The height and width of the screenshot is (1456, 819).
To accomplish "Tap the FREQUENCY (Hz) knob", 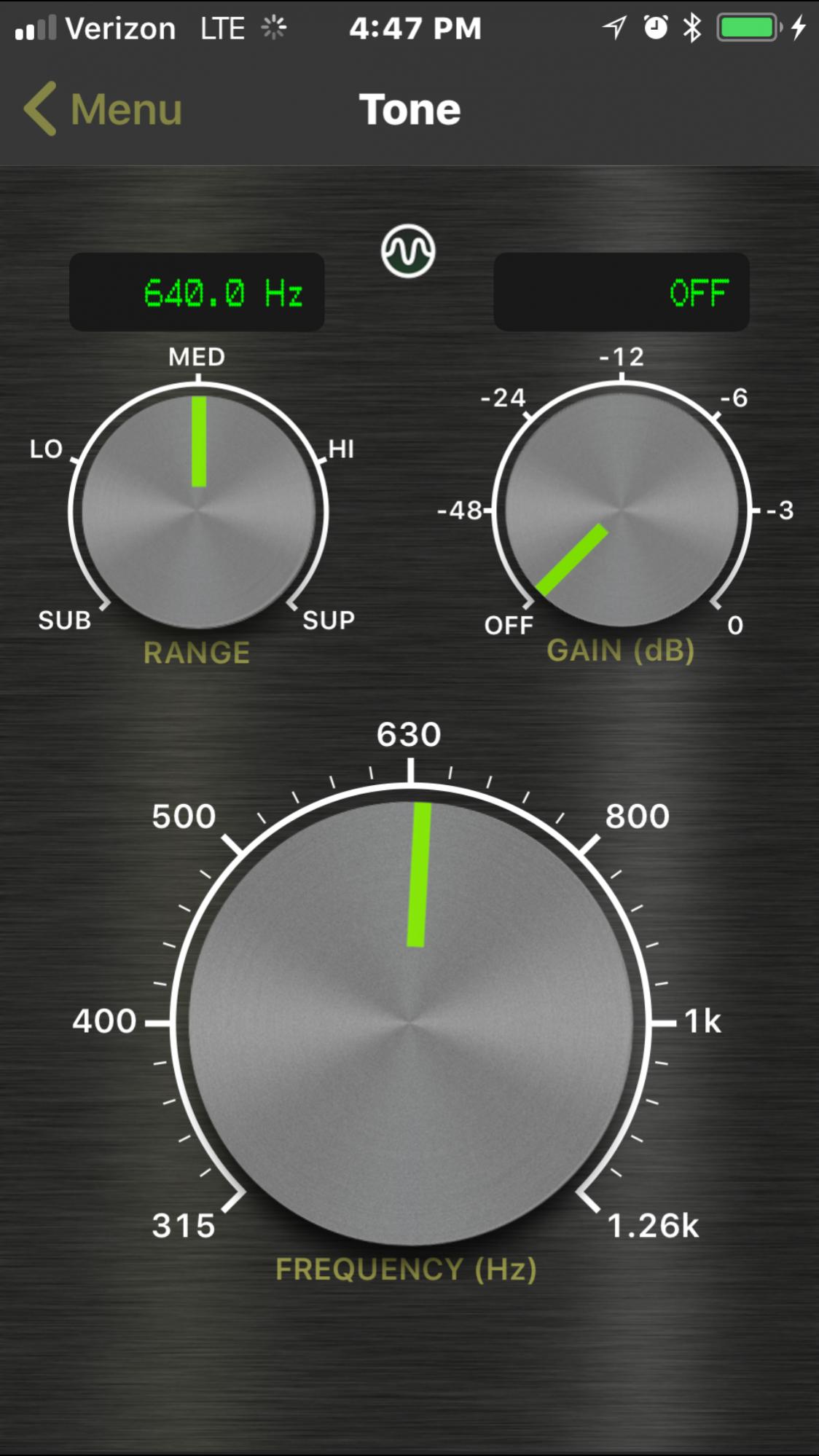I will pyautogui.click(x=410, y=1022).
